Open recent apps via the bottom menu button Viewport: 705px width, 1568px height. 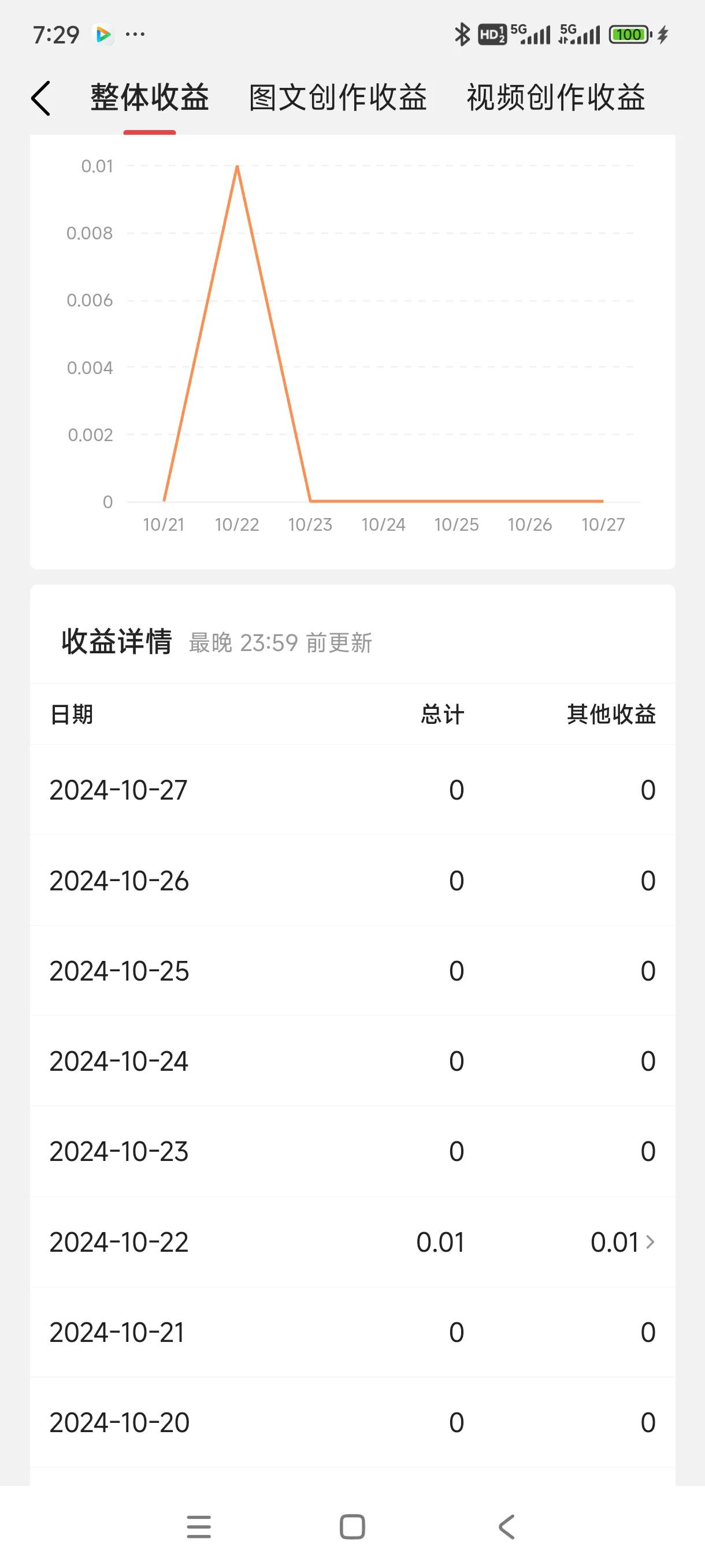click(x=199, y=1526)
